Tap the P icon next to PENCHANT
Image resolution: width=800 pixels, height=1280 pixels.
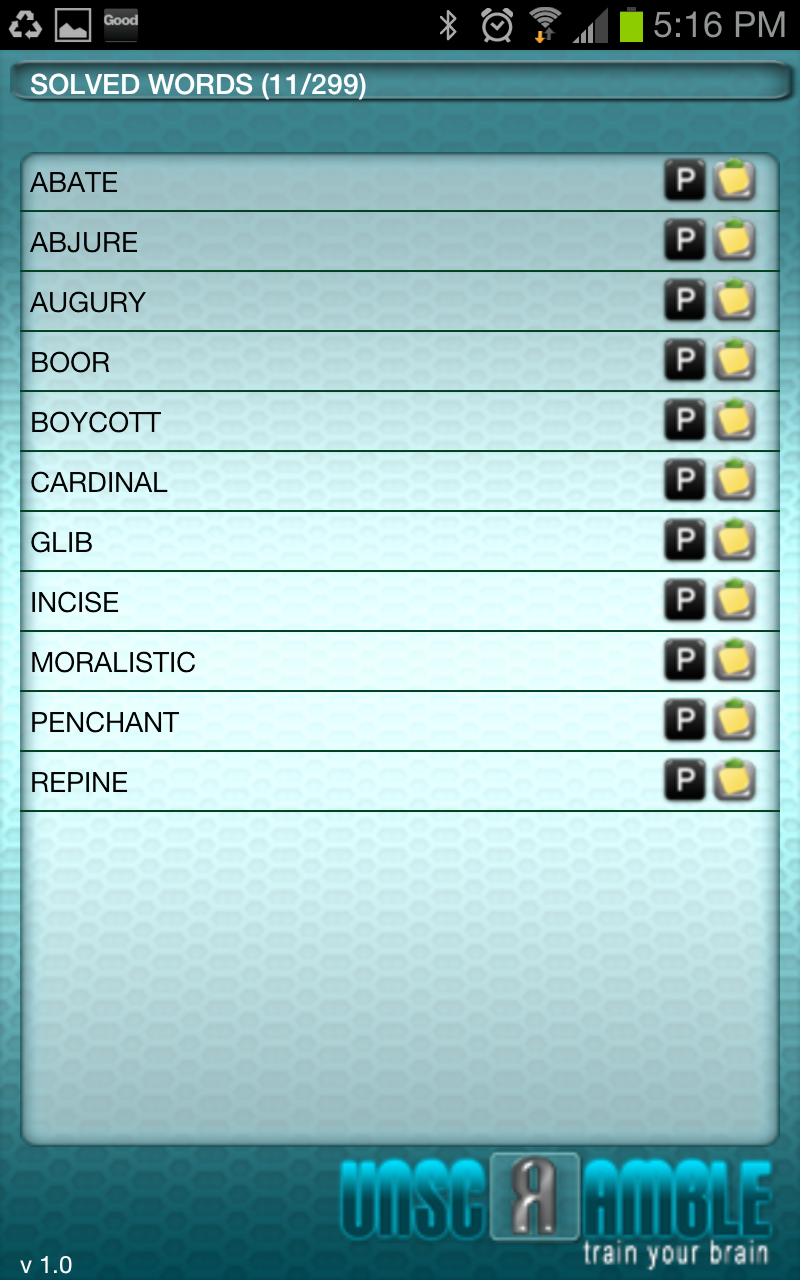tap(685, 721)
